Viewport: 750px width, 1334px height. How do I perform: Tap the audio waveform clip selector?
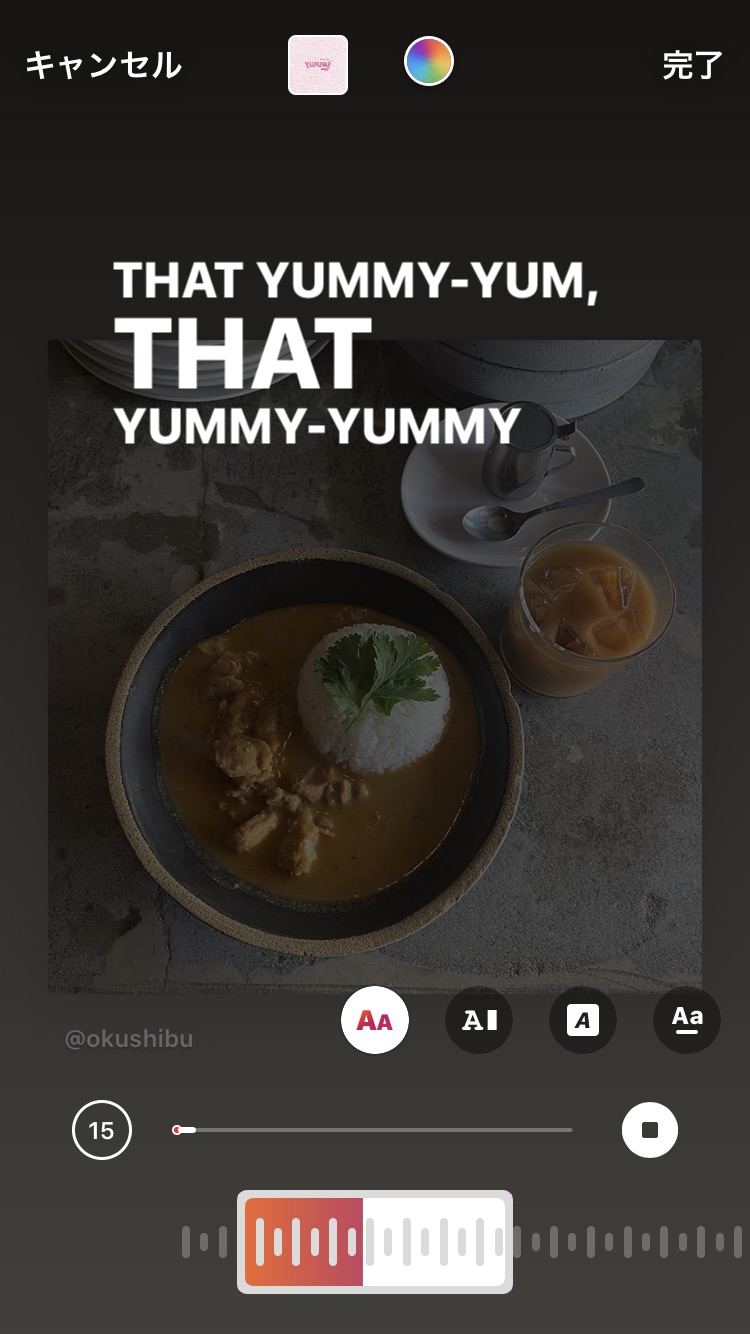click(x=375, y=1242)
